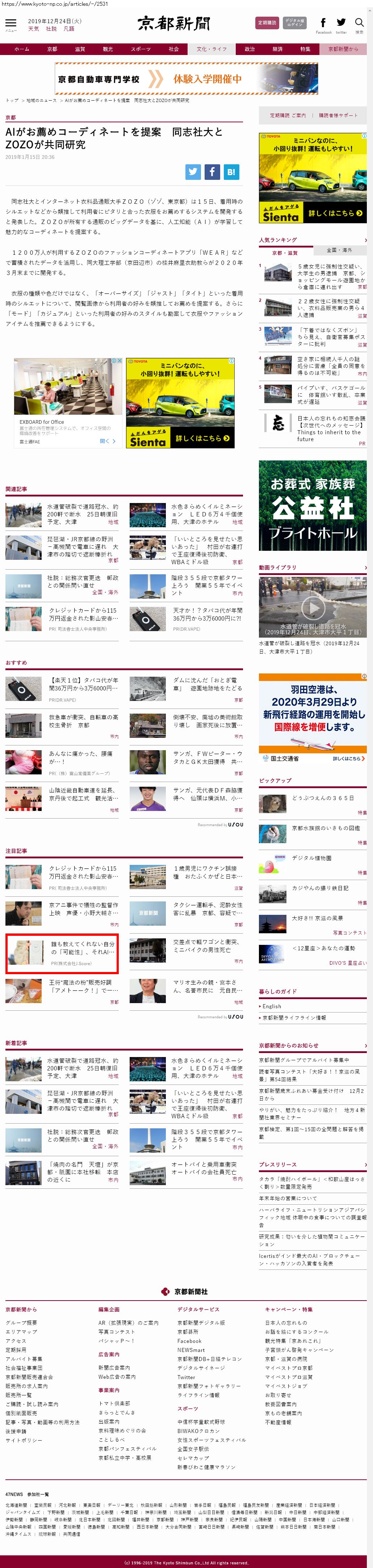Switch to the 滋賀 navigation tab
Image resolution: width=373 pixels, height=1568 pixels.
(80, 49)
